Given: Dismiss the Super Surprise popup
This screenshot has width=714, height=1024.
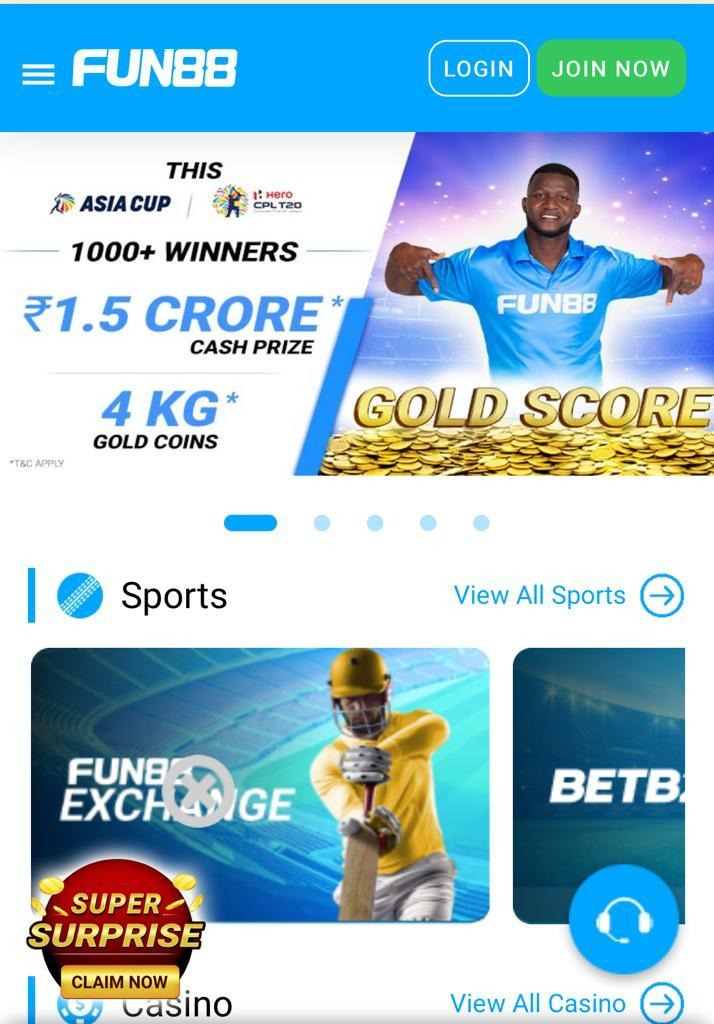Looking at the screenshot, I should [198, 790].
